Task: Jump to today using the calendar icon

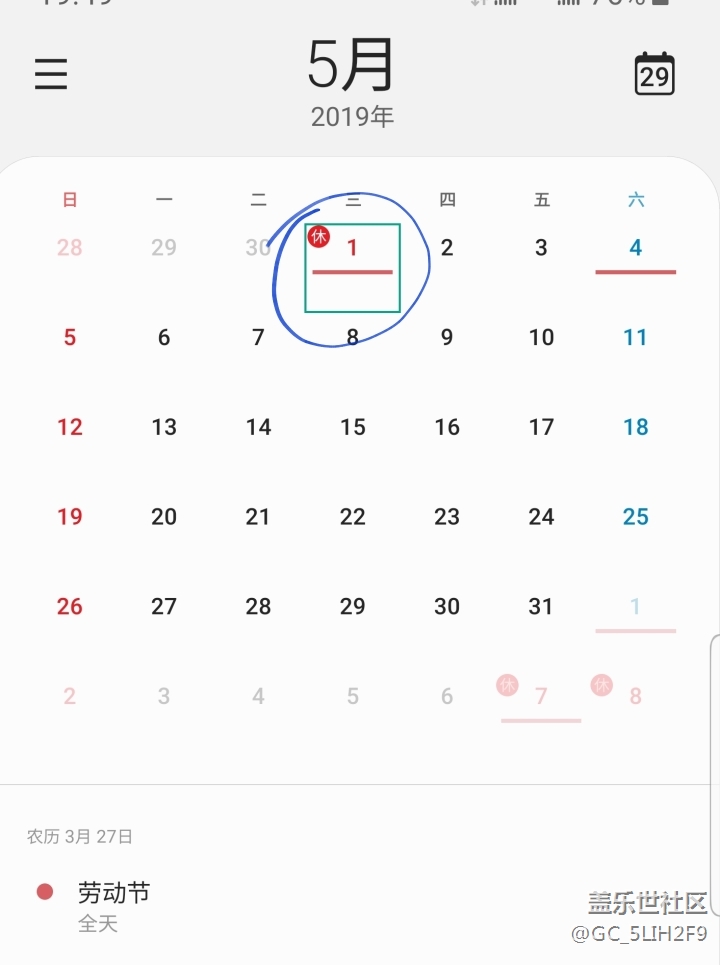Action: click(655, 74)
